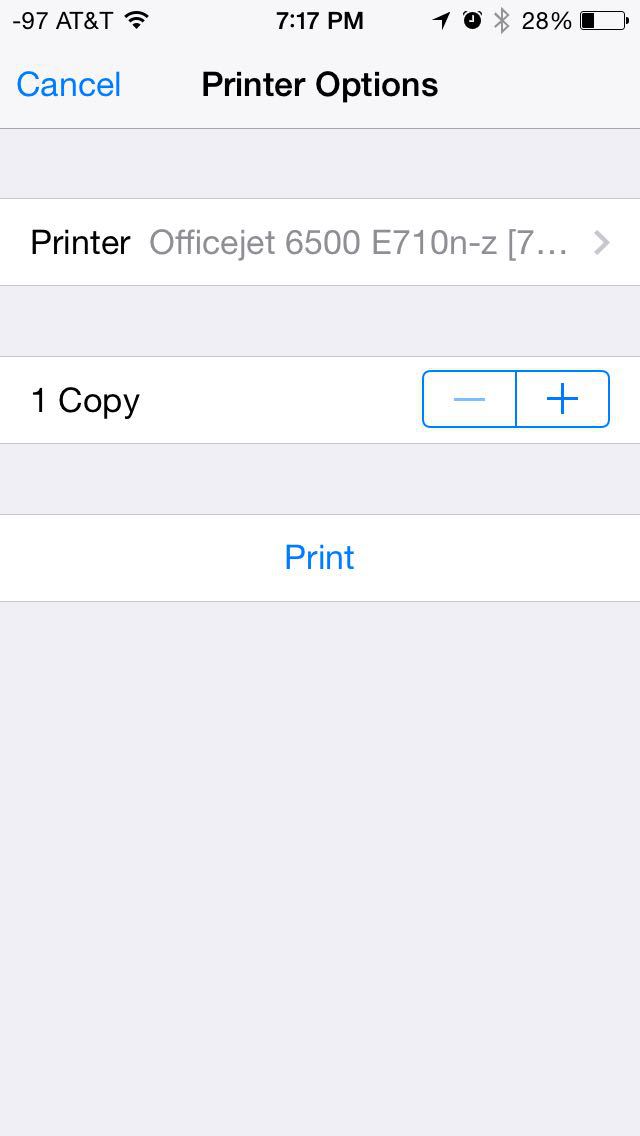Increase the number of copies
This screenshot has width=640, height=1136.
coord(563,400)
